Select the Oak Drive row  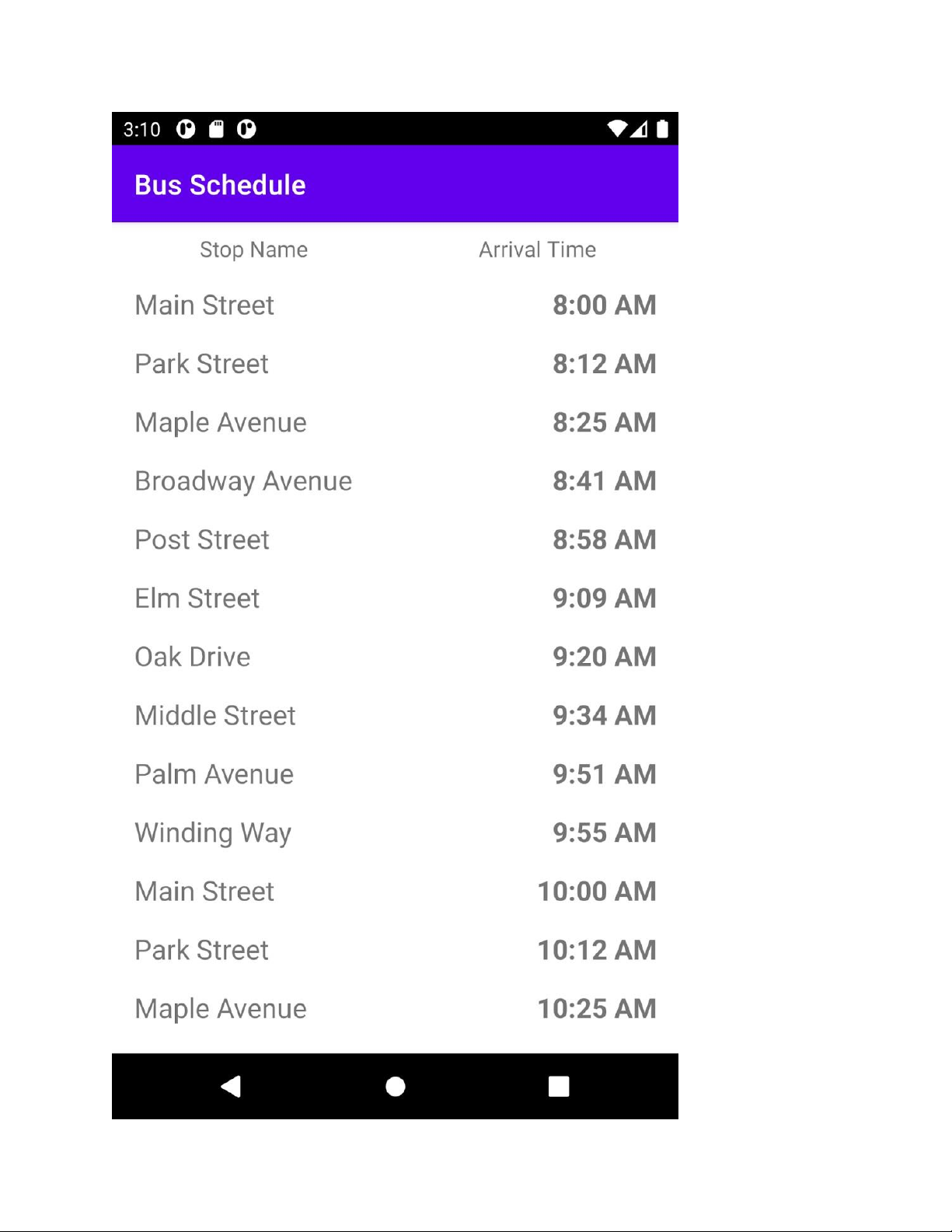point(395,658)
